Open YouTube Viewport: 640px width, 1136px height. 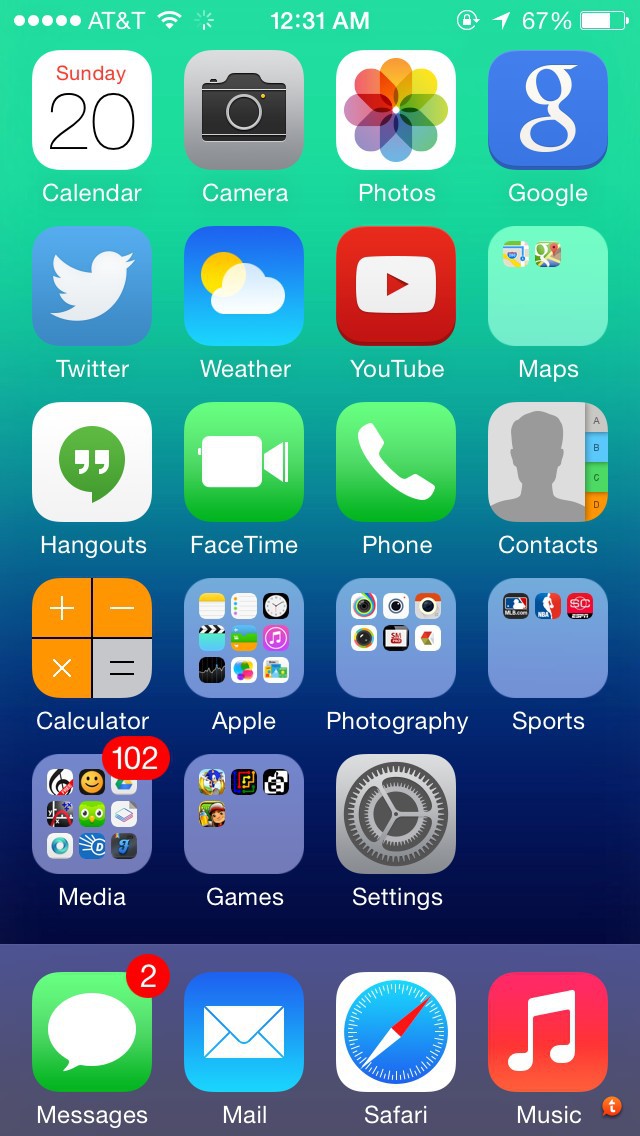tap(396, 286)
